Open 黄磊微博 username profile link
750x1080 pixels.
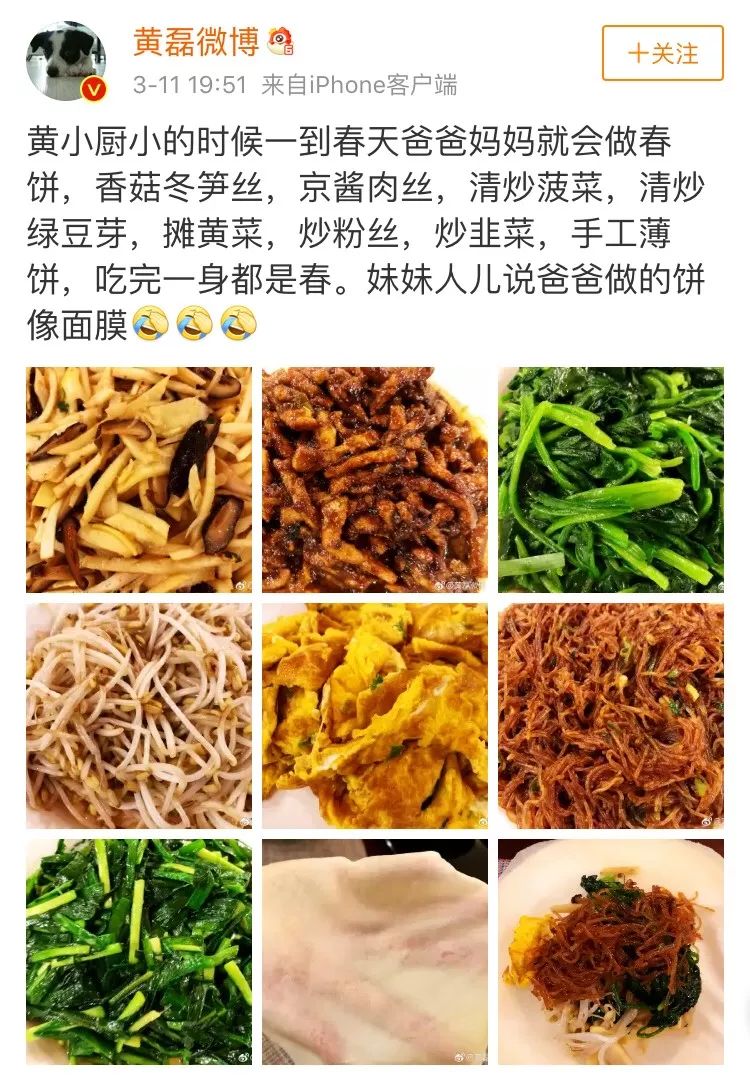[x=196, y=42]
